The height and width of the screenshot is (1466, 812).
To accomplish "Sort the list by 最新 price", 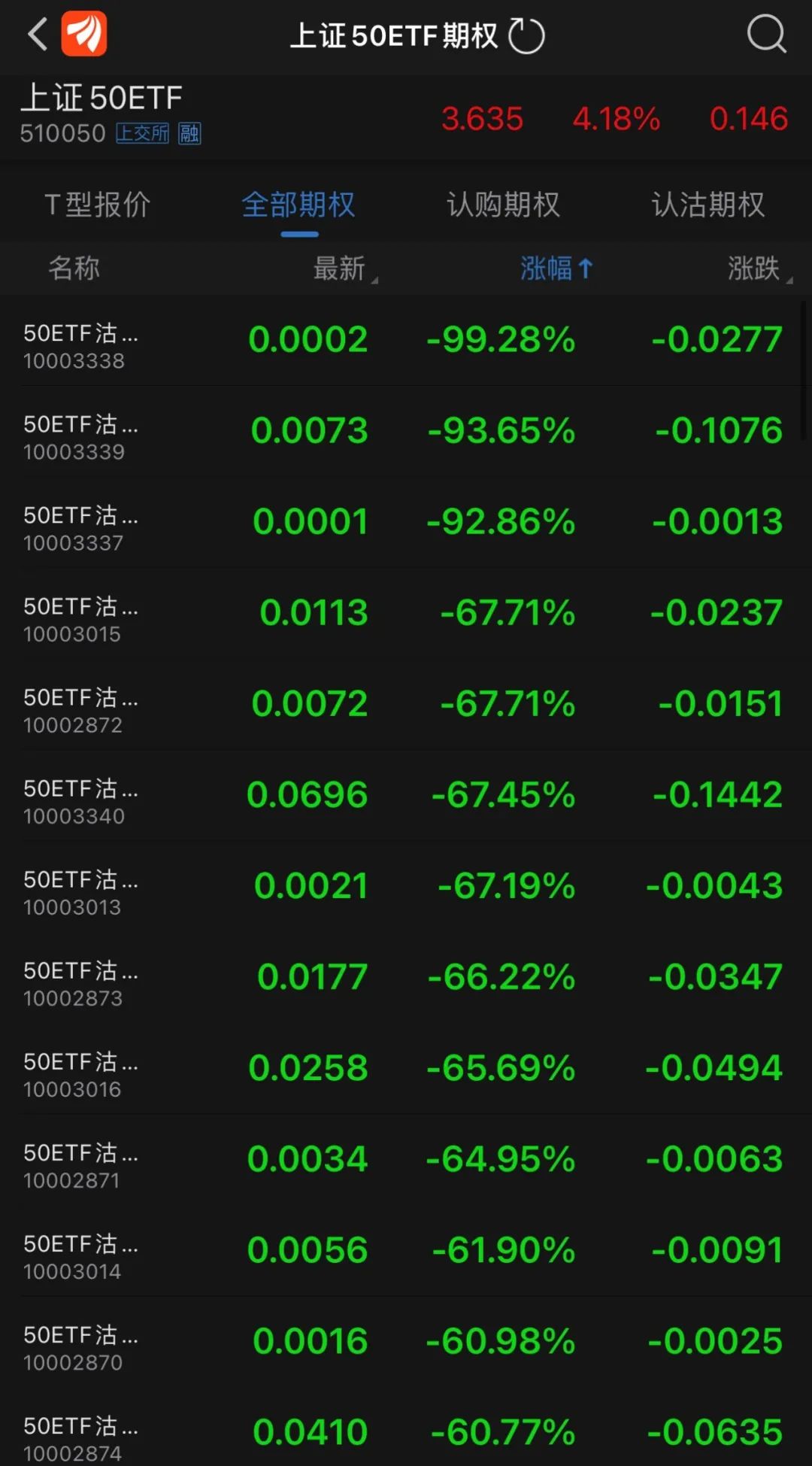I will tap(341, 269).
